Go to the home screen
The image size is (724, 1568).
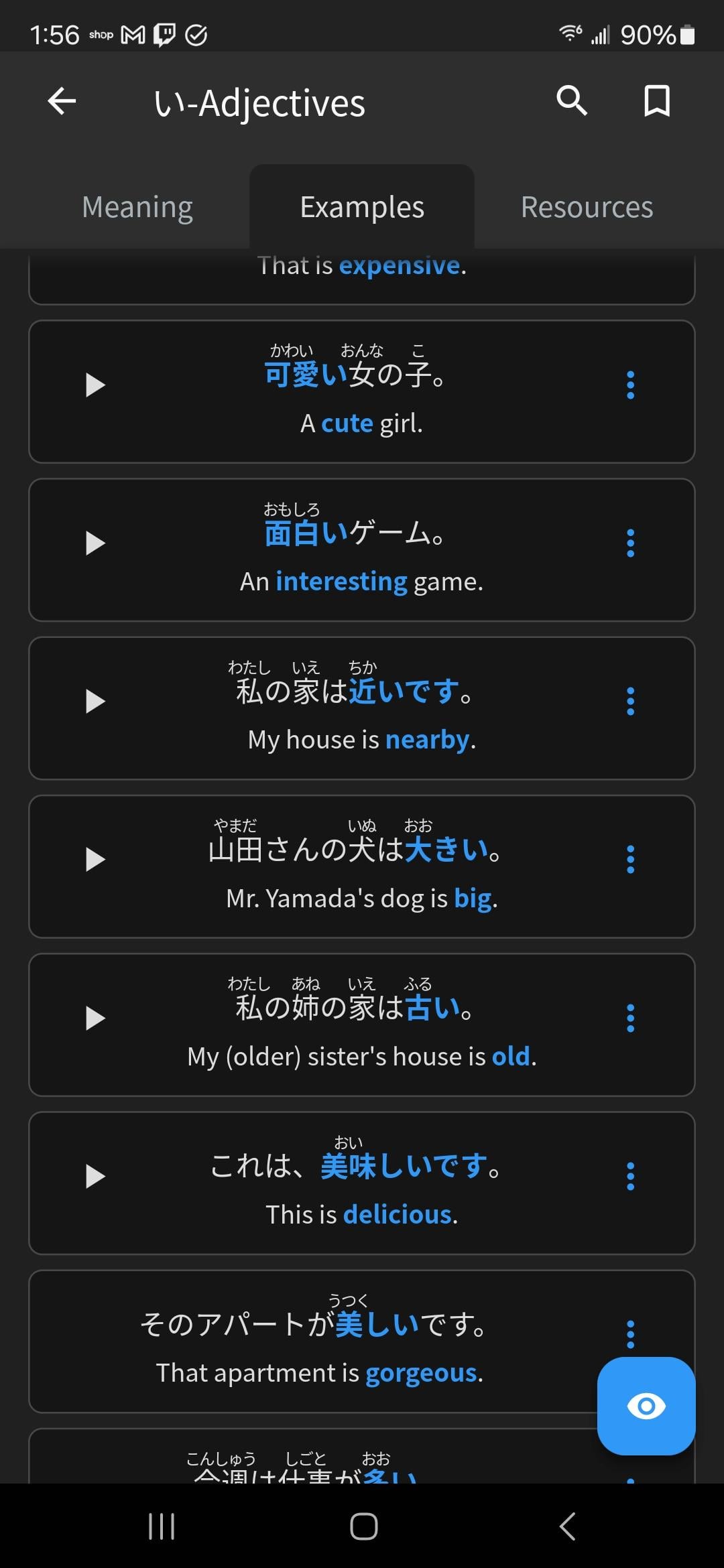click(x=363, y=1526)
